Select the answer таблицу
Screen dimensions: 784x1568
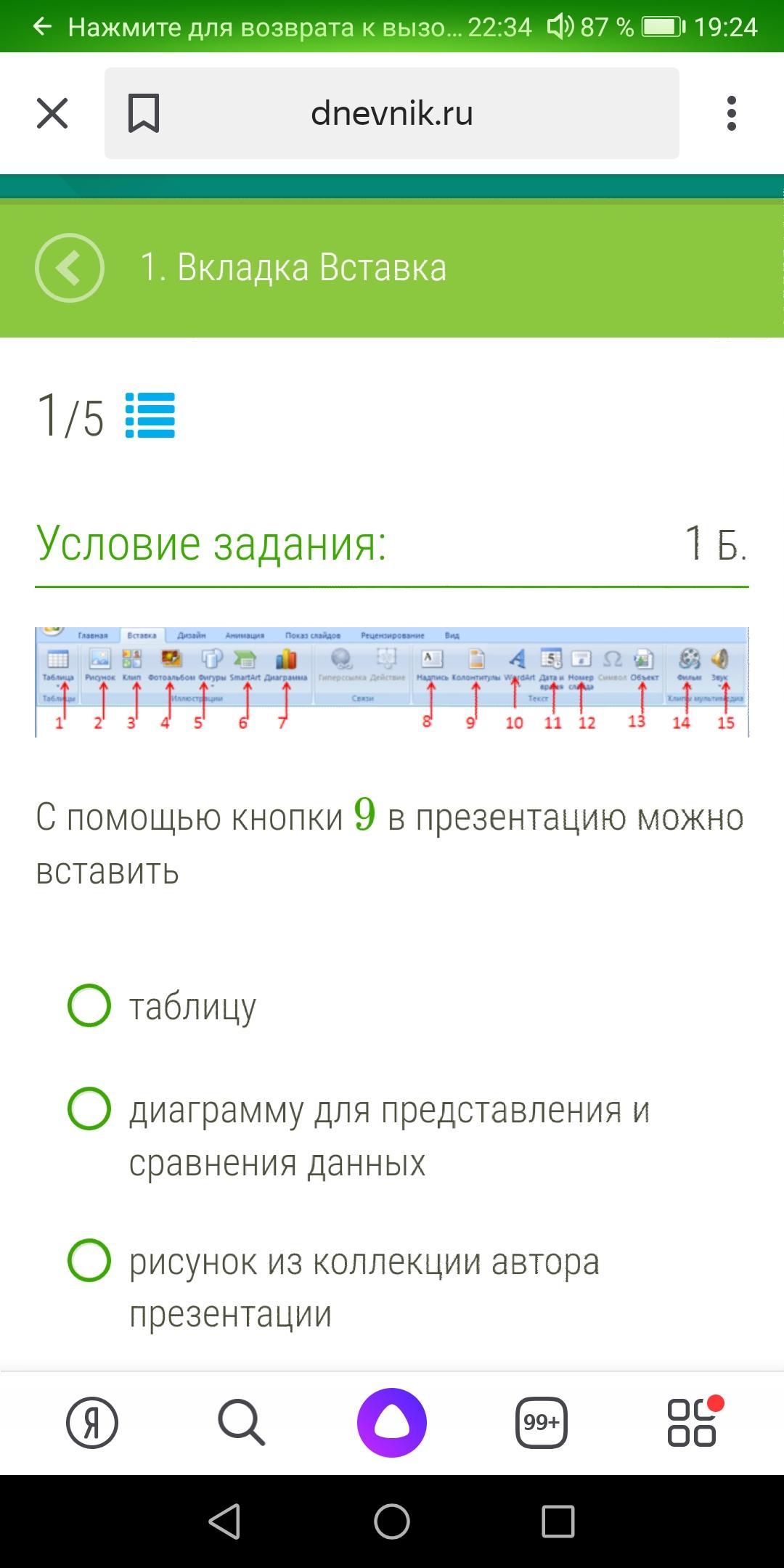89,1005
